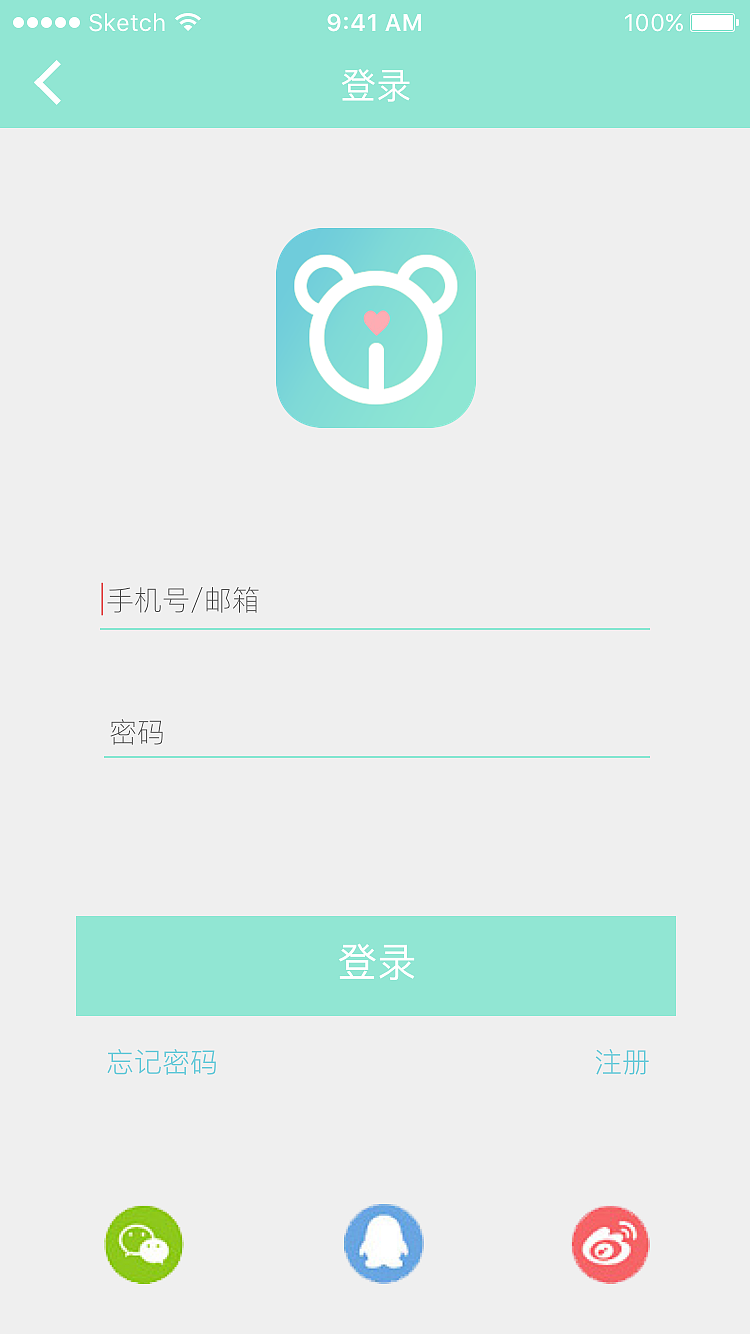Viewport: 750px width, 1334px height.
Task: Tap the bear app logo
Action: click(376, 330)
